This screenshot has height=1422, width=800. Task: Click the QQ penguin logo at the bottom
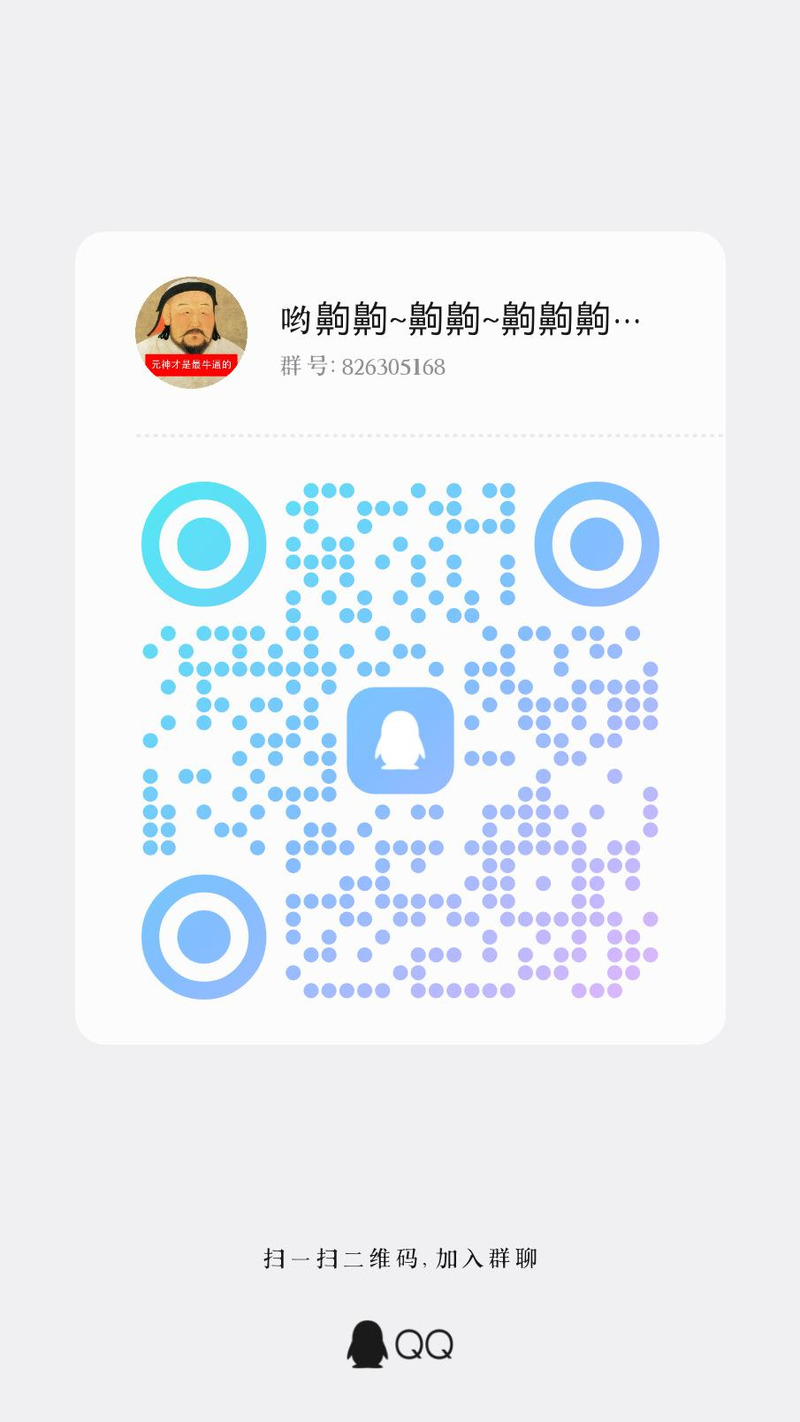pyautogui.click(x=367, y=1345)
